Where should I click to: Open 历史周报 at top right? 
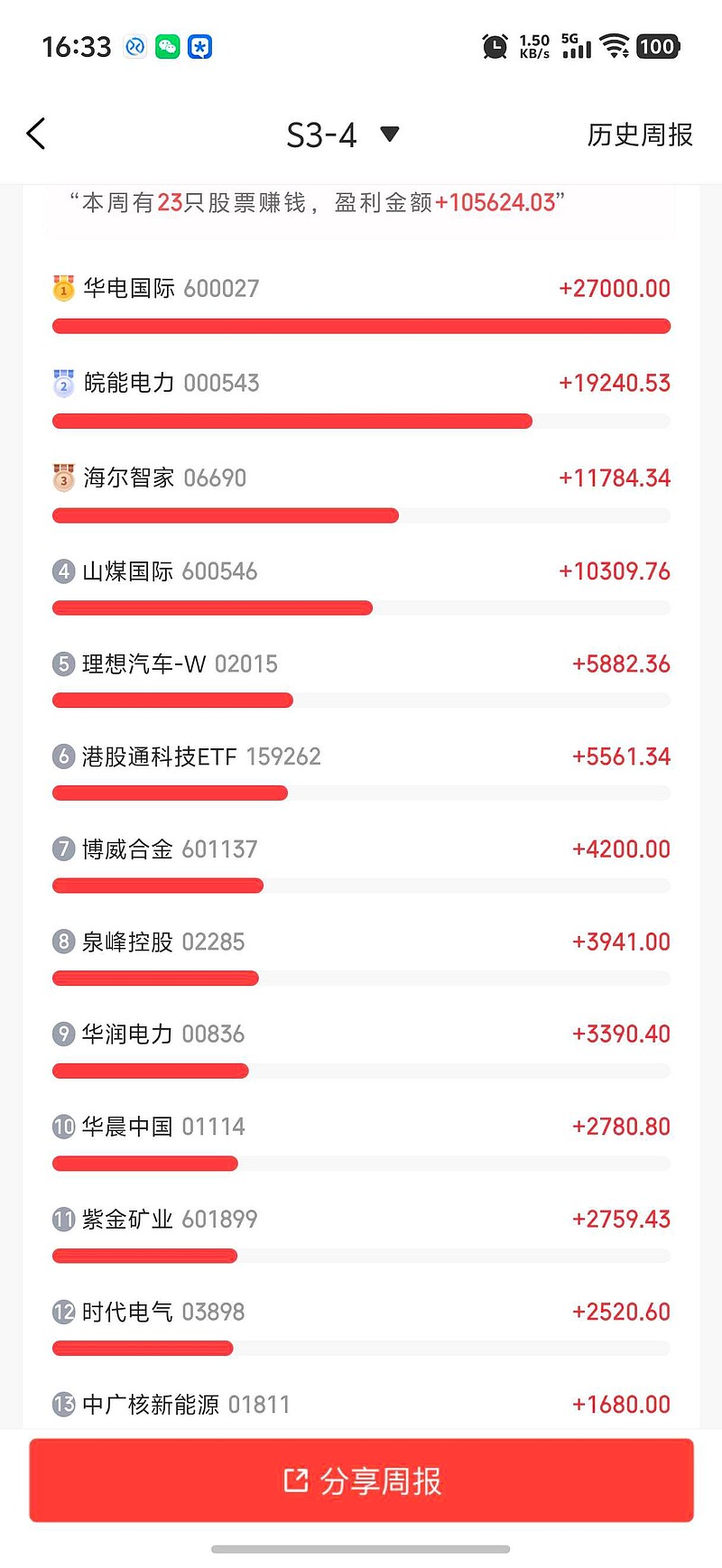638,134
